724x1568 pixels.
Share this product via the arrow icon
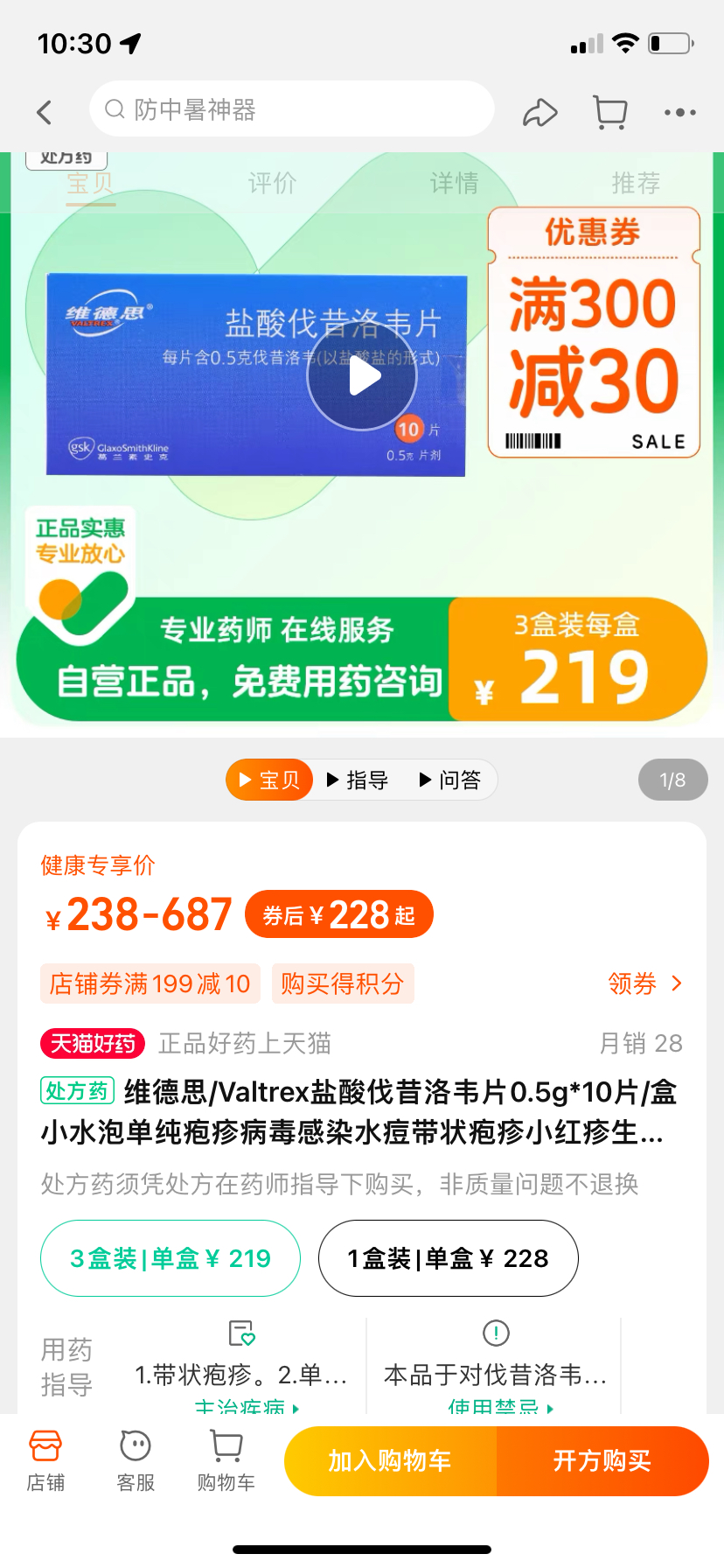pos(540,112)
